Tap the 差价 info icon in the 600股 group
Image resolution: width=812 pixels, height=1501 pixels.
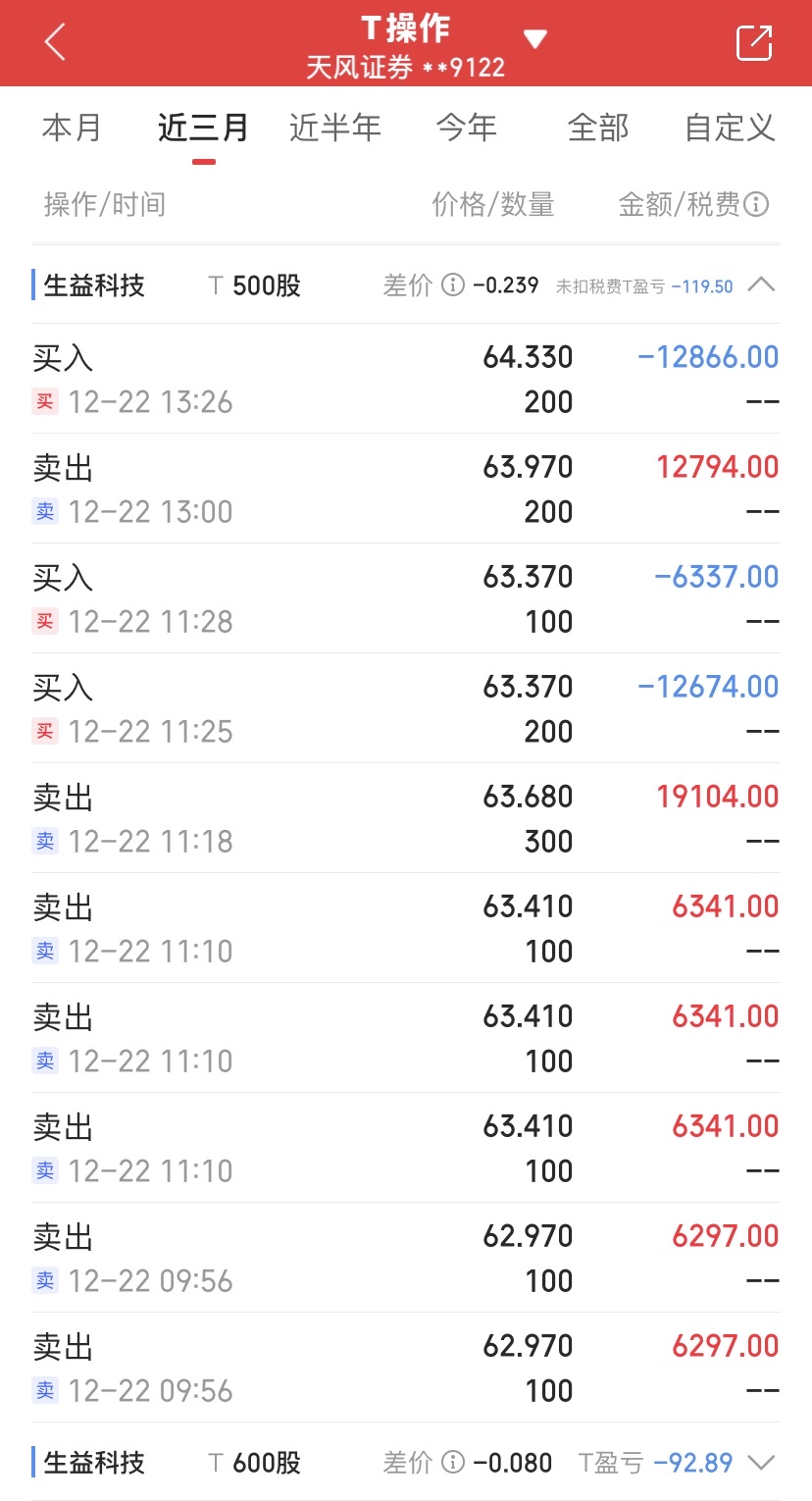[x=452, y=1463]
